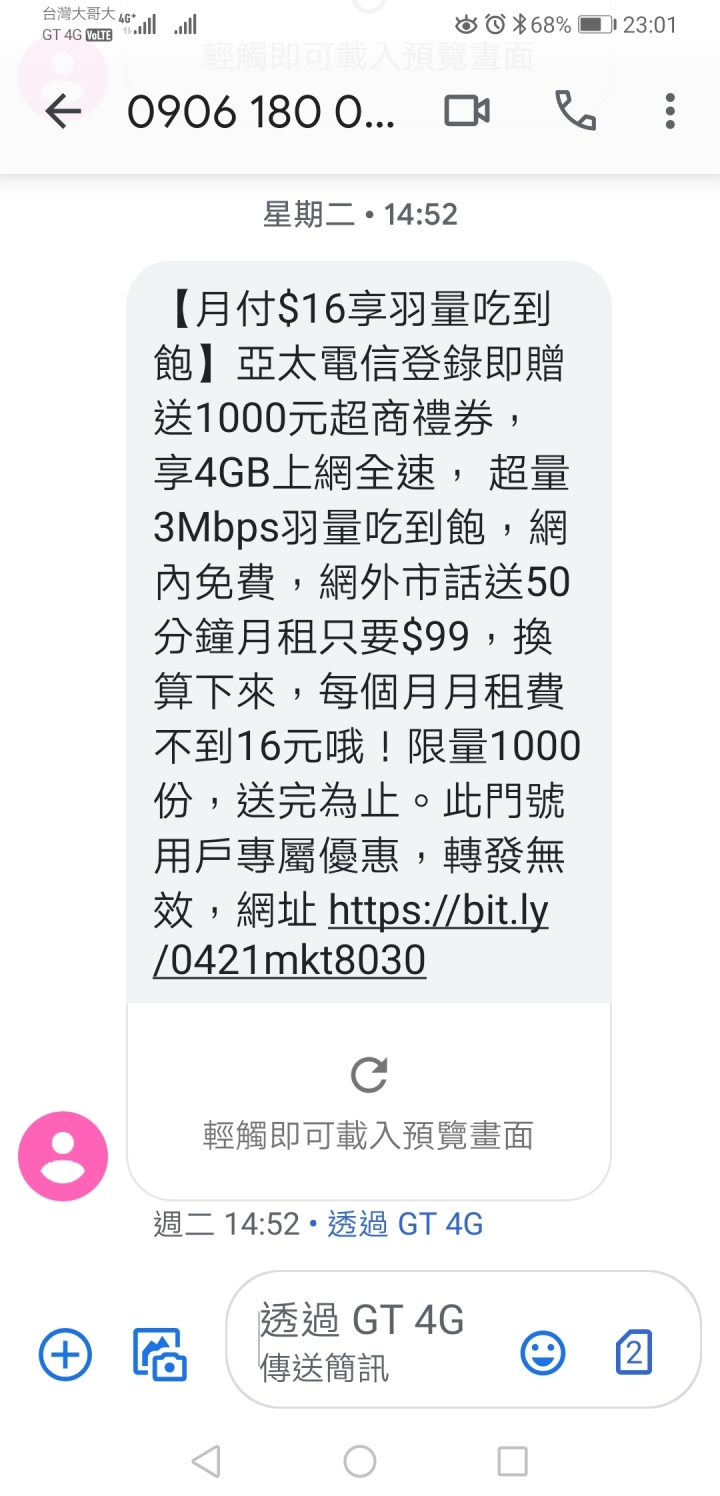The image size is (720, 1496).
Task: Open the pink contact avatar
Action: click(x=63, y=1157)
